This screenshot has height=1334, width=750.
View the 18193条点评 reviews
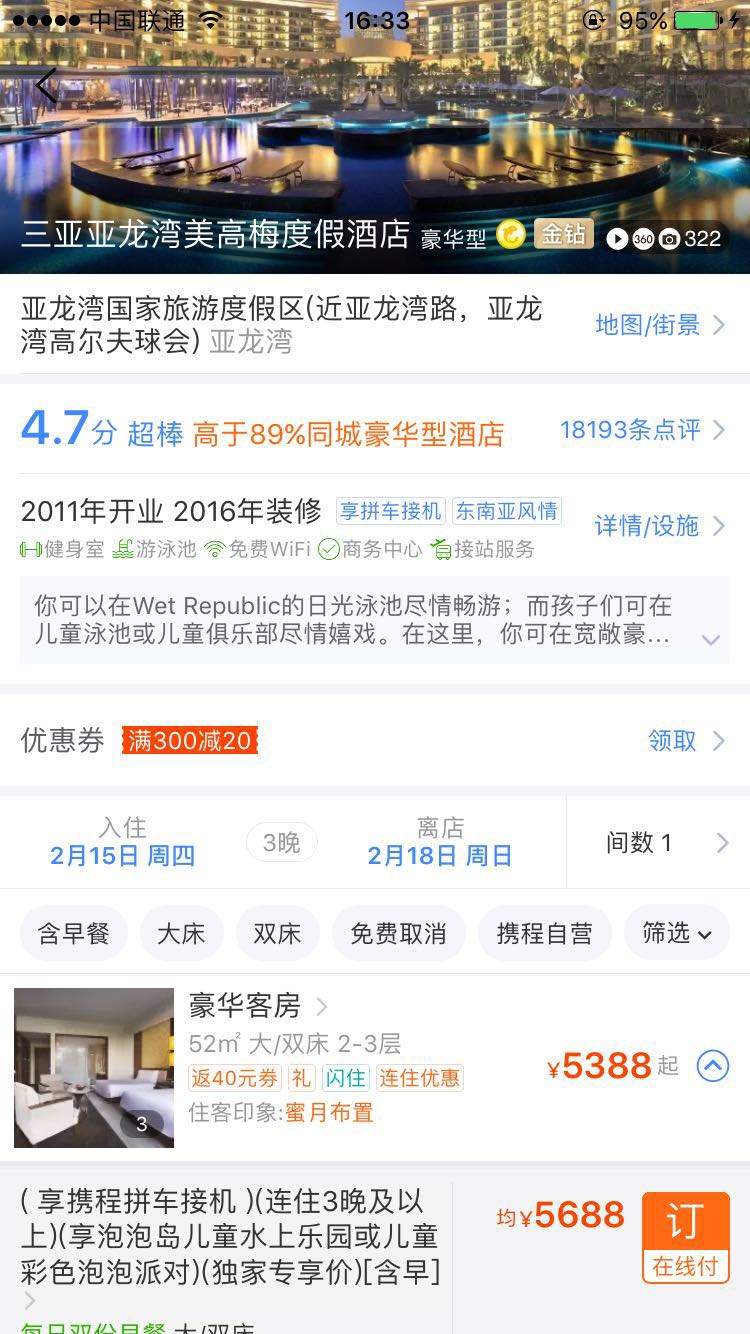(x=641, y=430)
